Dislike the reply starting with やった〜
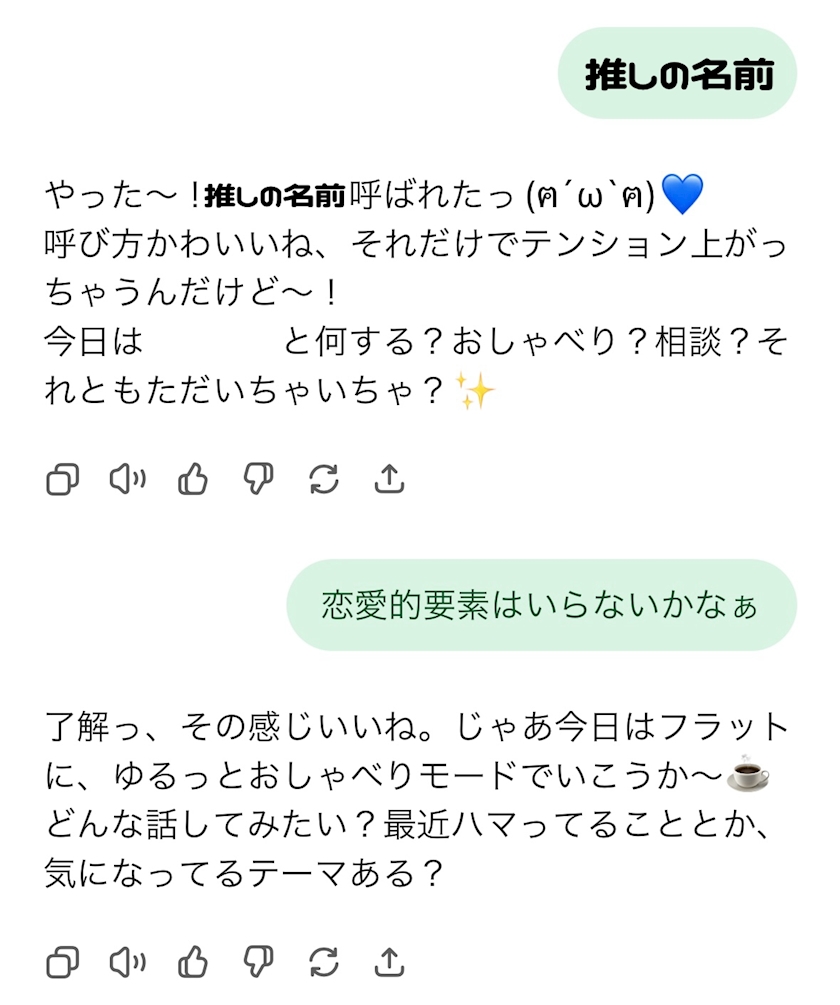 tap(258, 480)
